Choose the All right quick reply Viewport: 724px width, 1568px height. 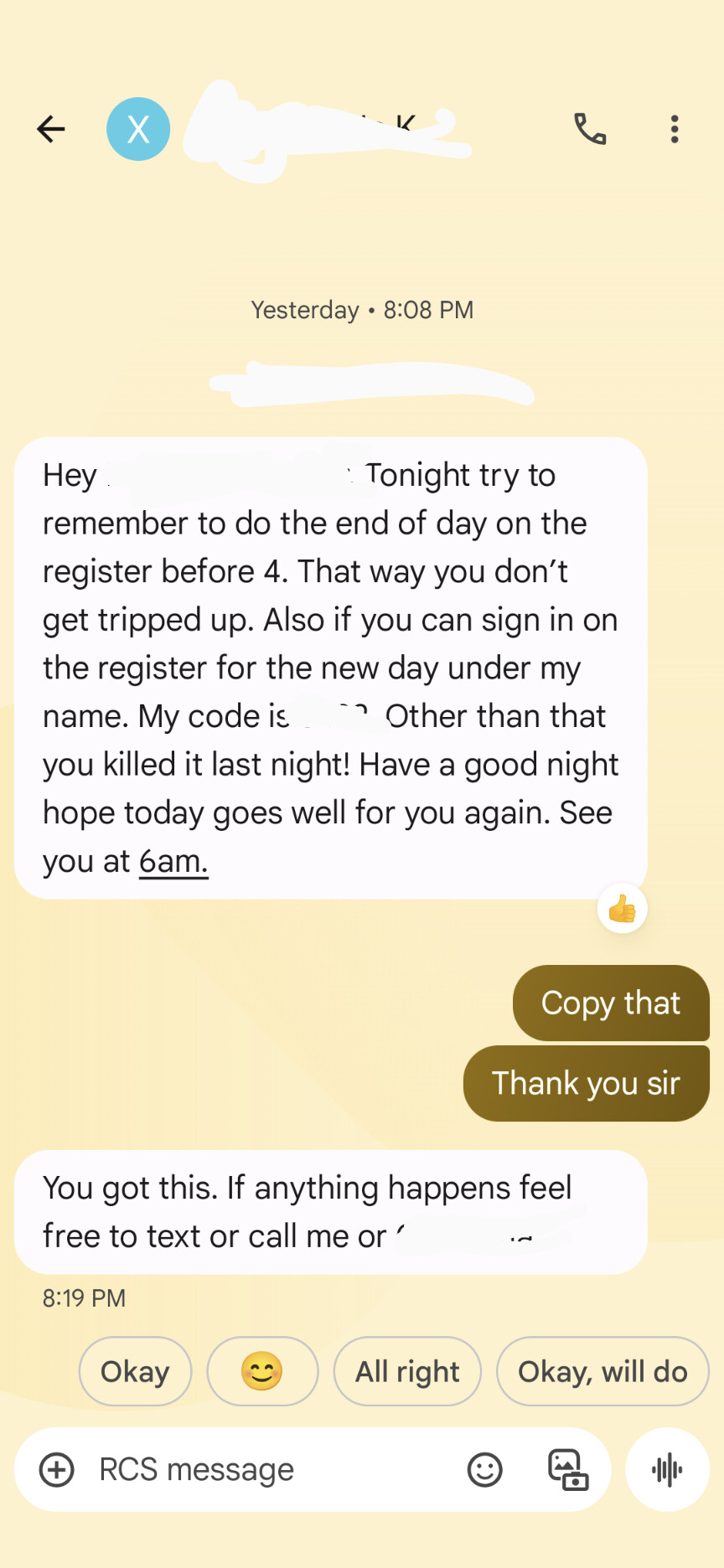tap(407, 1371)
